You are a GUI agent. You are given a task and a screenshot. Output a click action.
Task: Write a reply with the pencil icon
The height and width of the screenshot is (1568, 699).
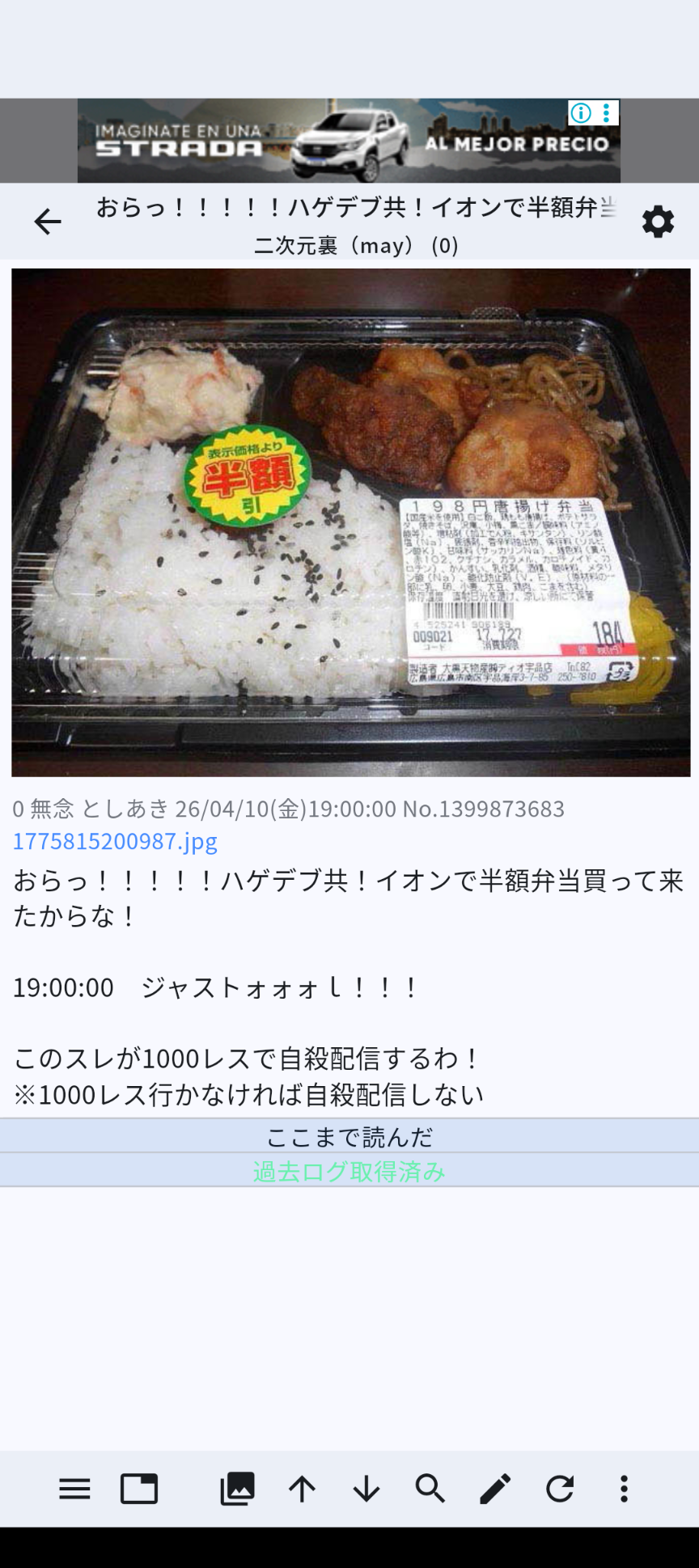click(x=495, y=1489)
